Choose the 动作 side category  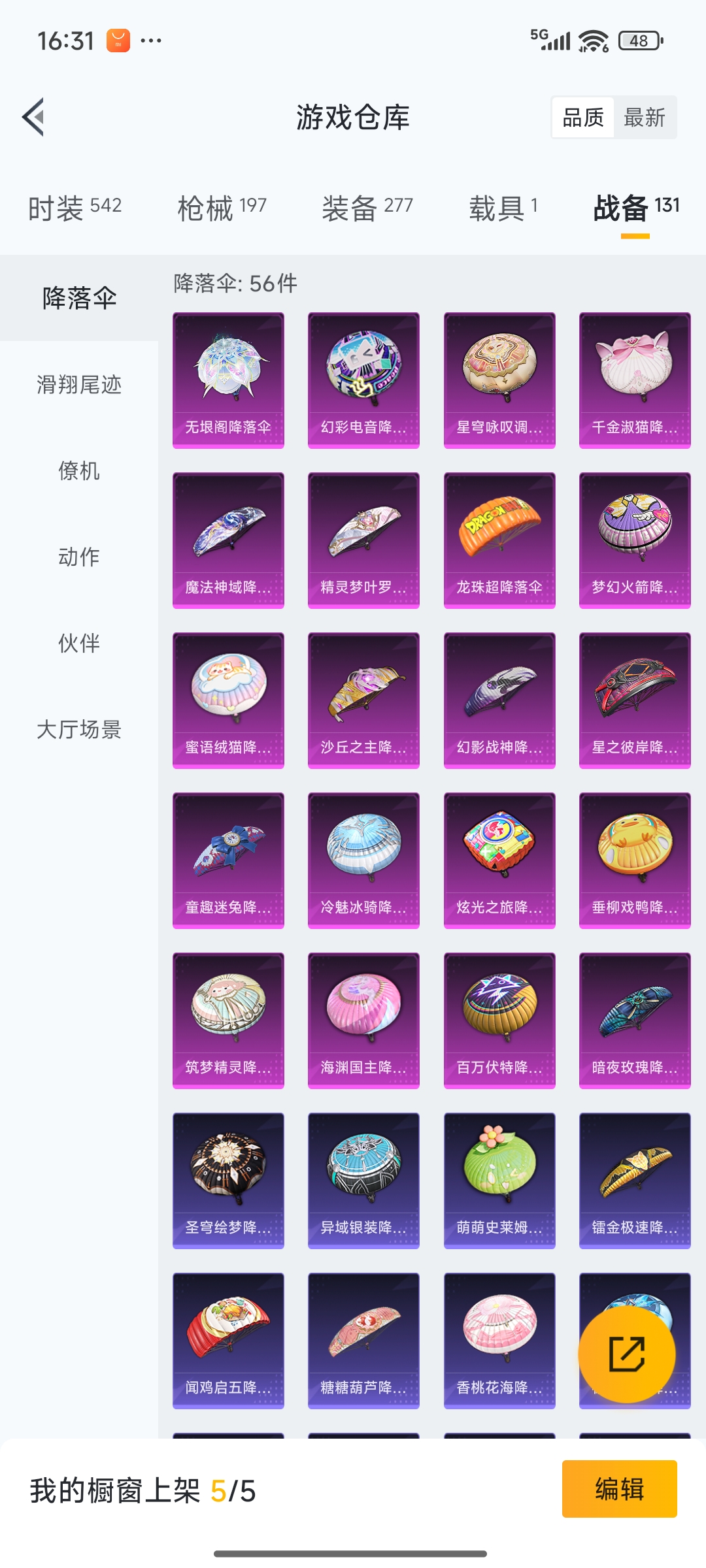click(79, 557)
